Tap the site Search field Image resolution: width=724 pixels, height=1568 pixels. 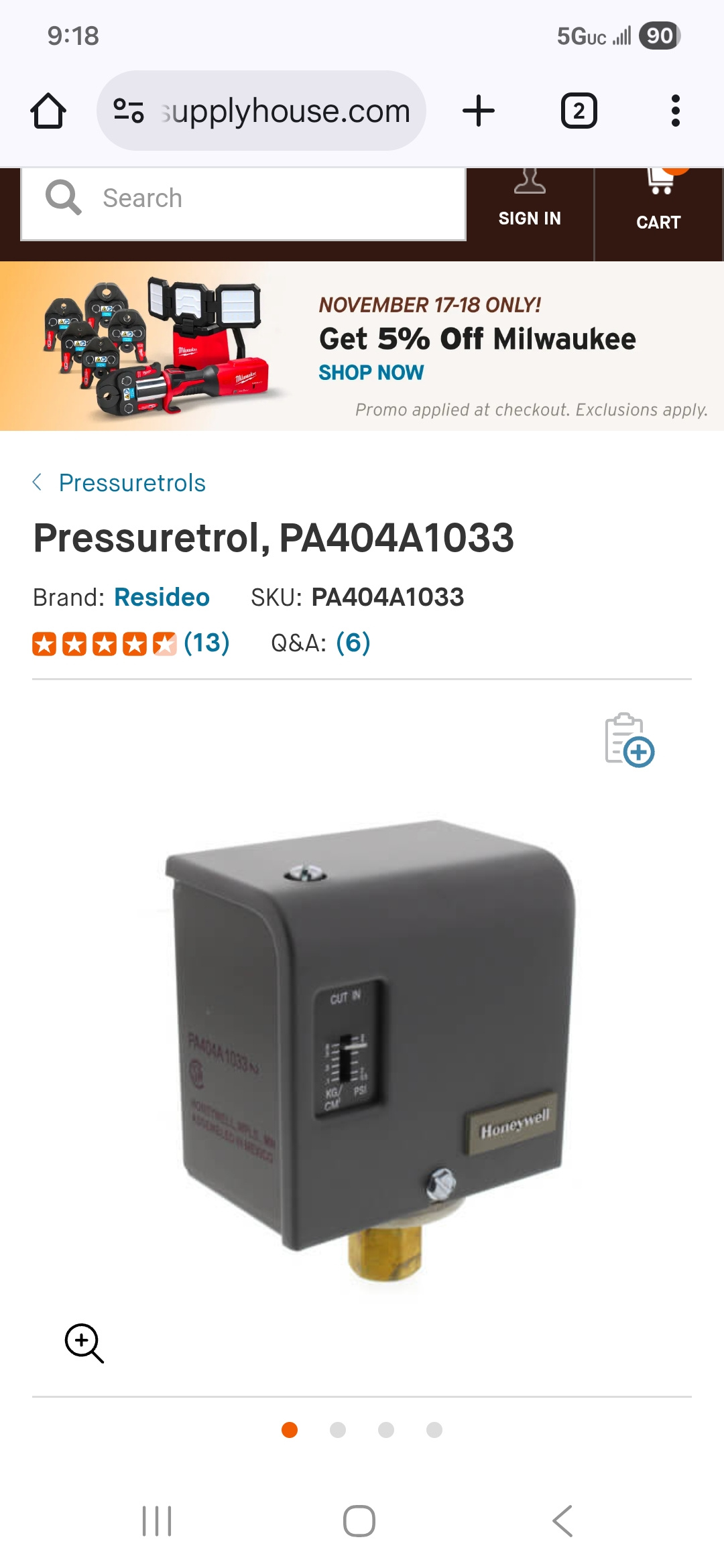click(x=244, y=199)
